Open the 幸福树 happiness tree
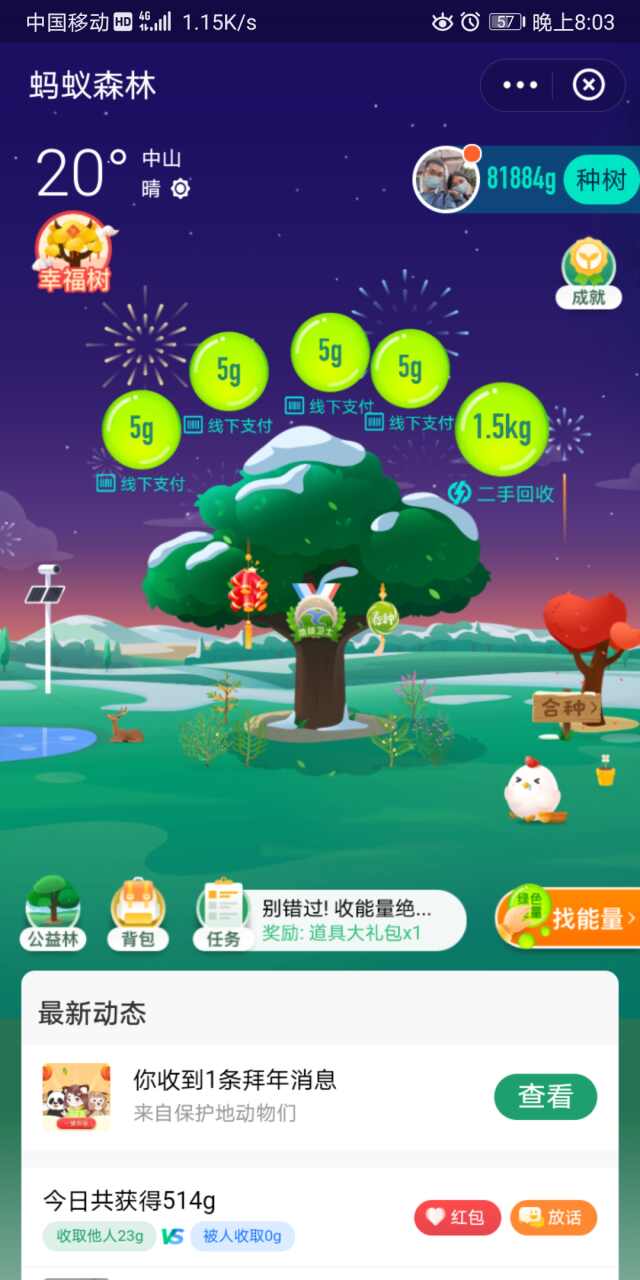The height and width of the screenshot is (1280, 640). click(74, 253)
